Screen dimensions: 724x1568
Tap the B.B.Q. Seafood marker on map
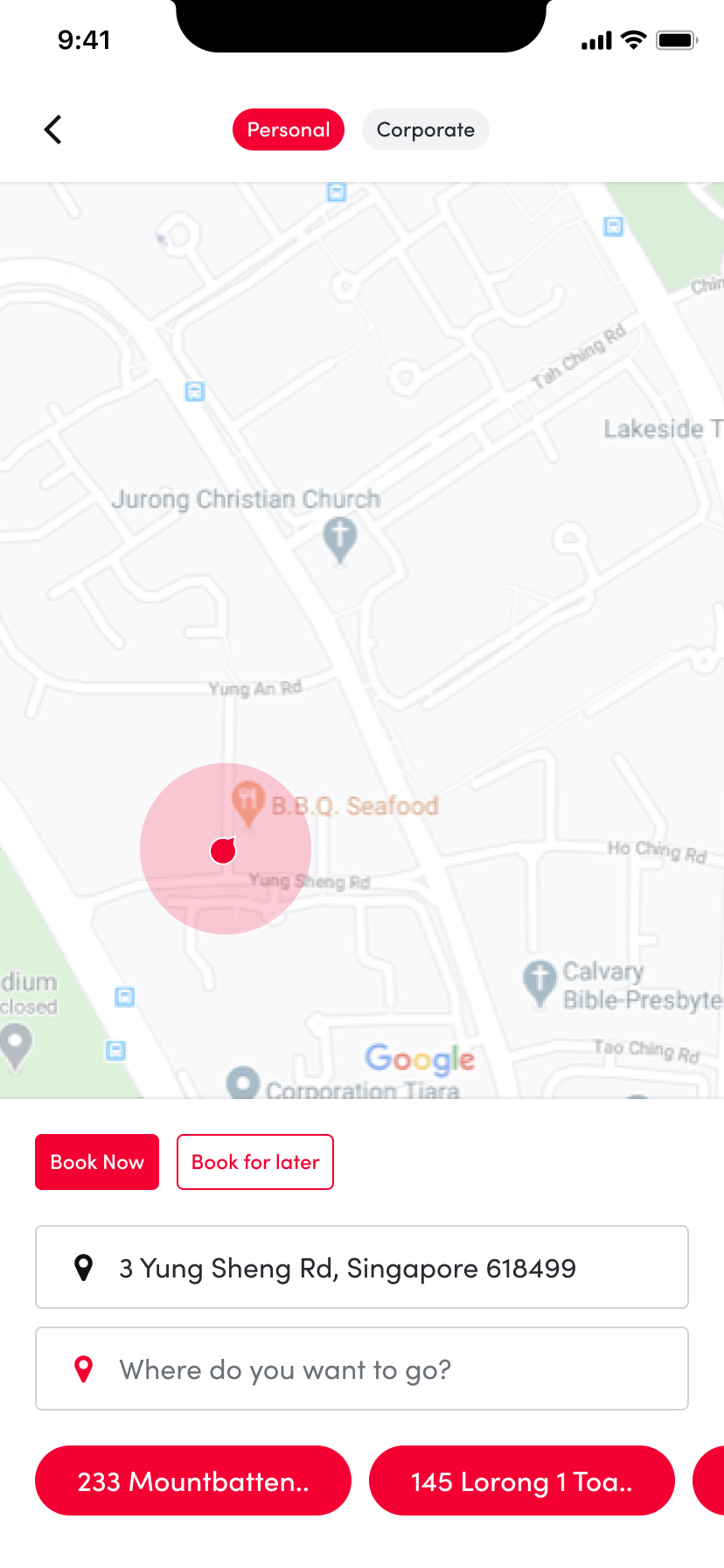[248, 801]
